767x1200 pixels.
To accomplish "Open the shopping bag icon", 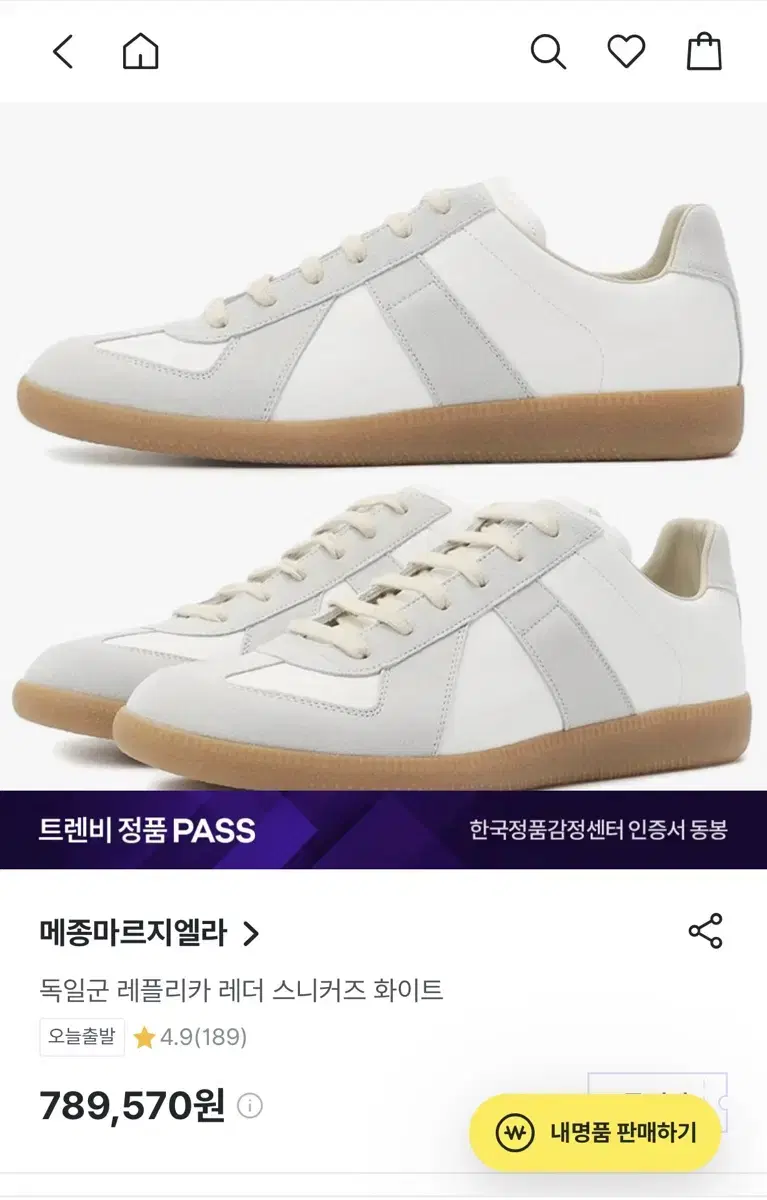I will click(704, 51).
